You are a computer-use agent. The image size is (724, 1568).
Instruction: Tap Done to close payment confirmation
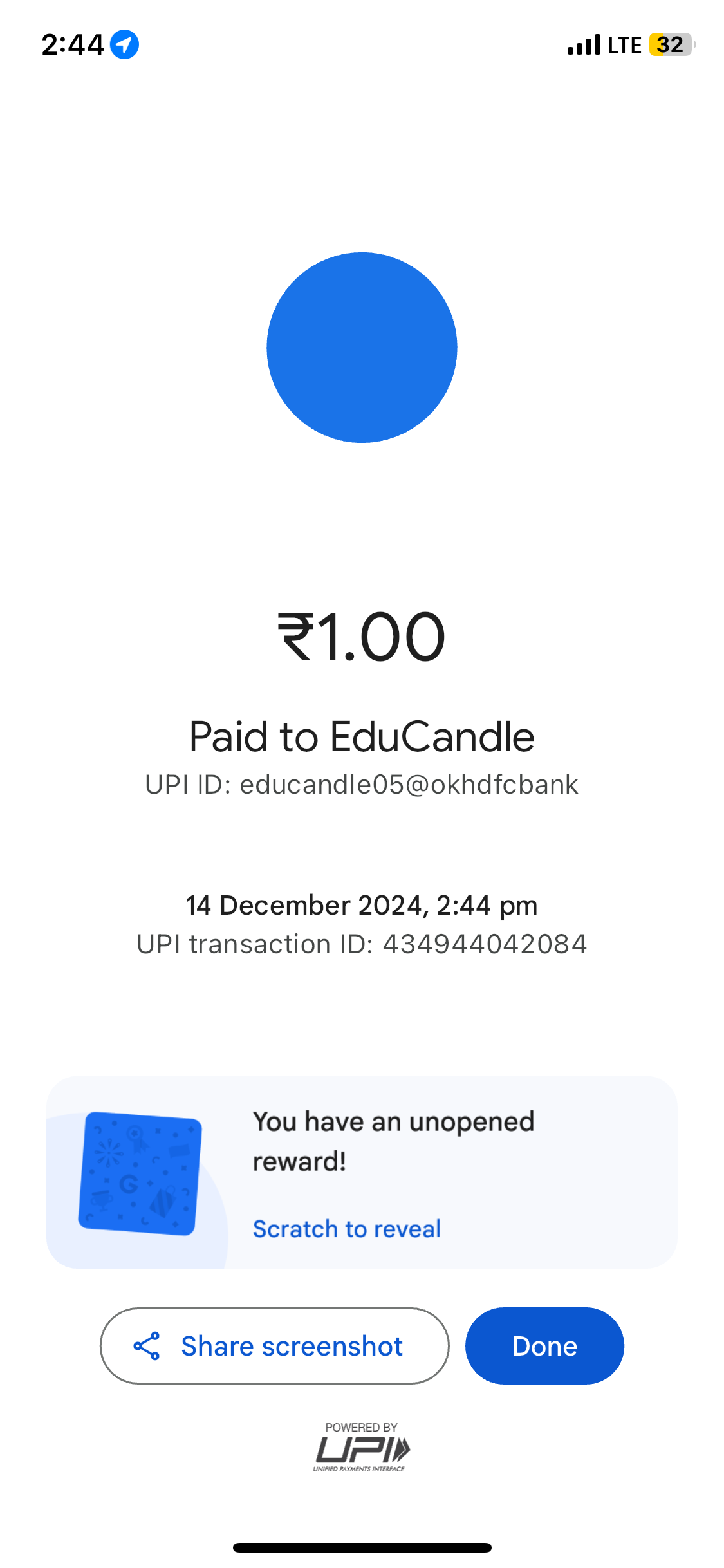pos(544,1346)
